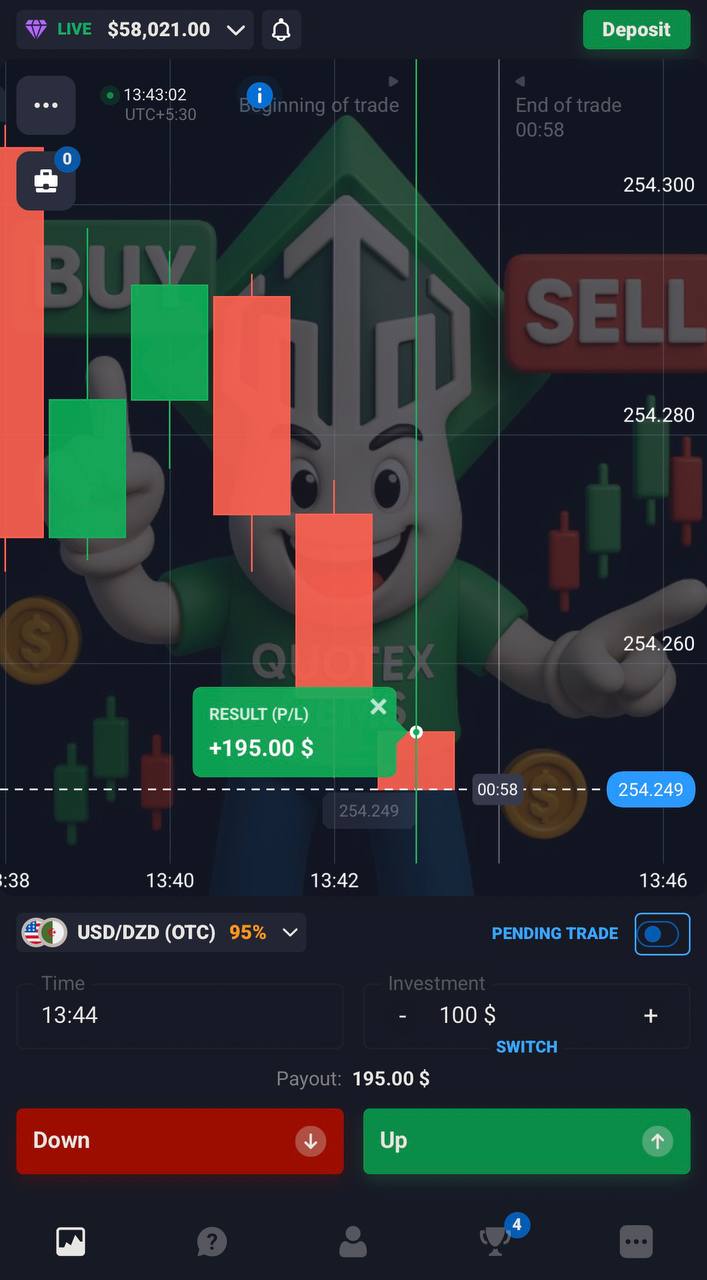707x1280 pixels.
Task: Decrease the investment amount
Action: pos(402,1016)
